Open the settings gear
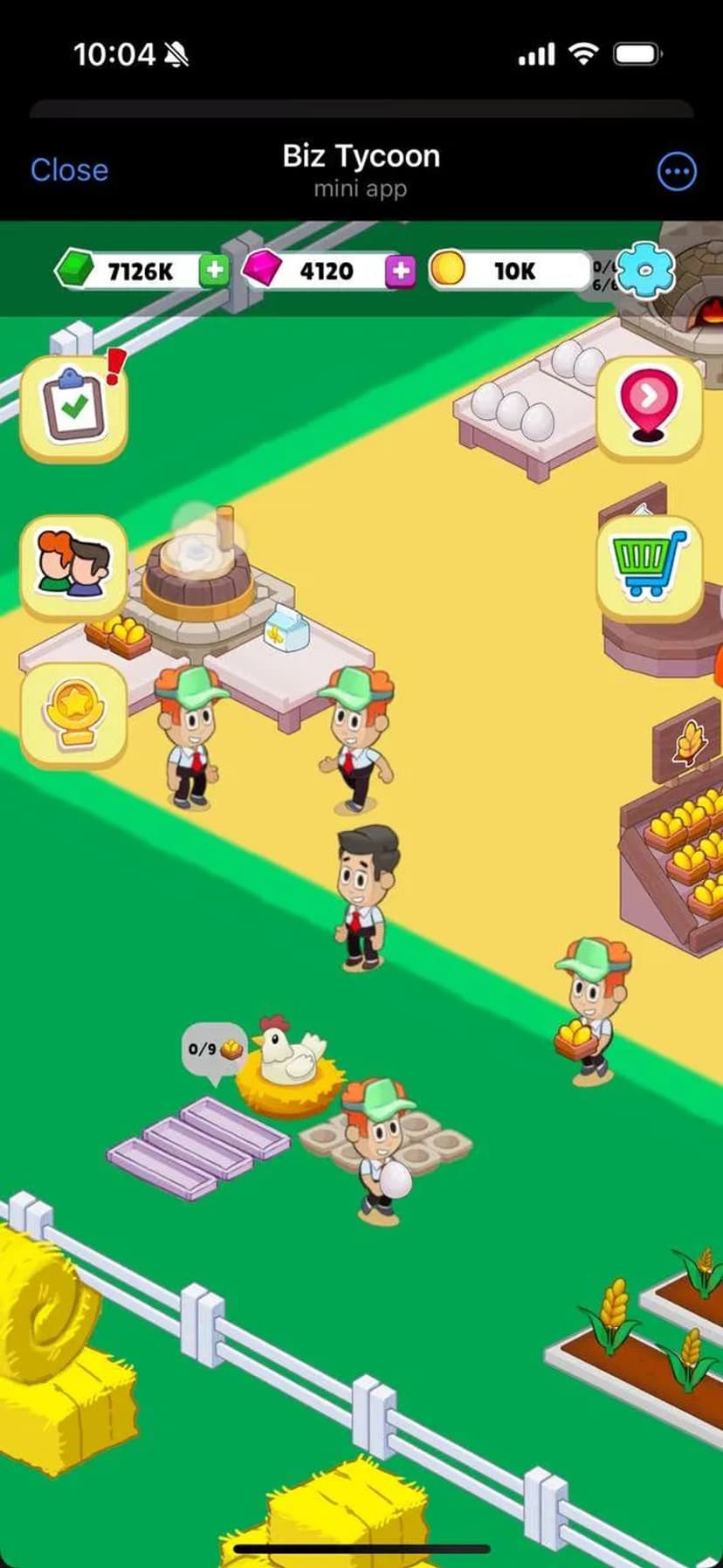 coord(646,271)
